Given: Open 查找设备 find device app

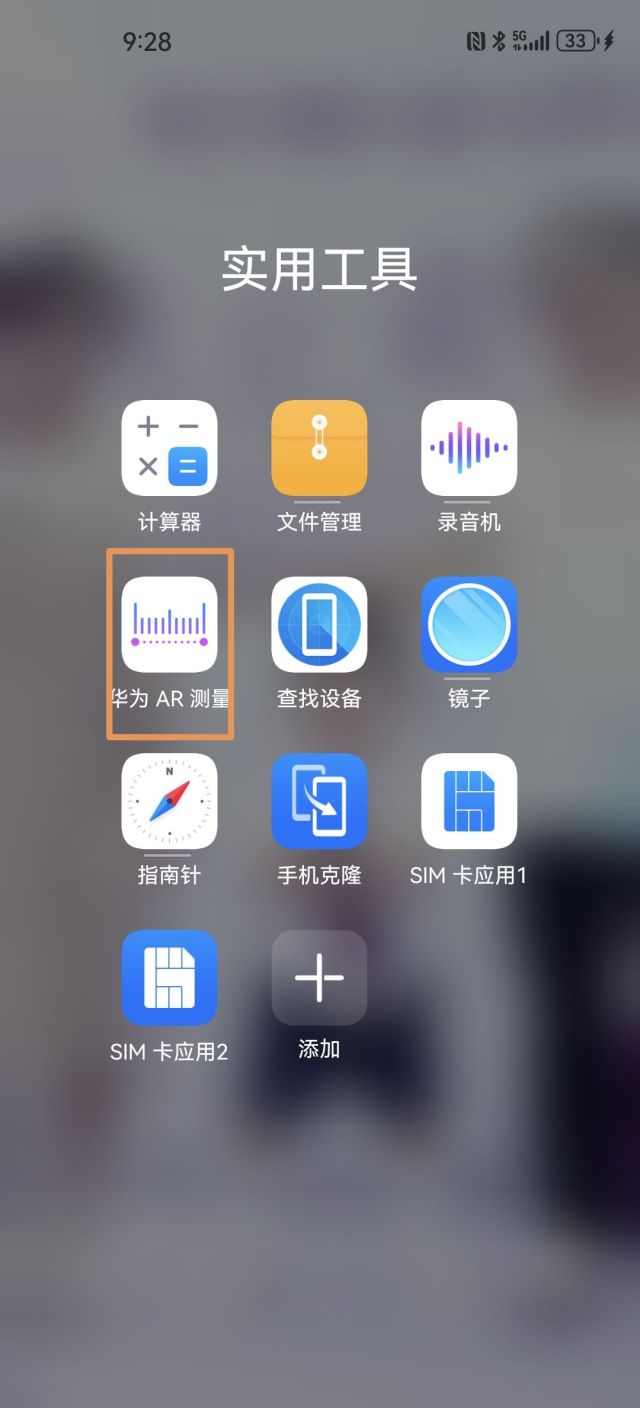Looking at the screenshot, I should 319,625.
